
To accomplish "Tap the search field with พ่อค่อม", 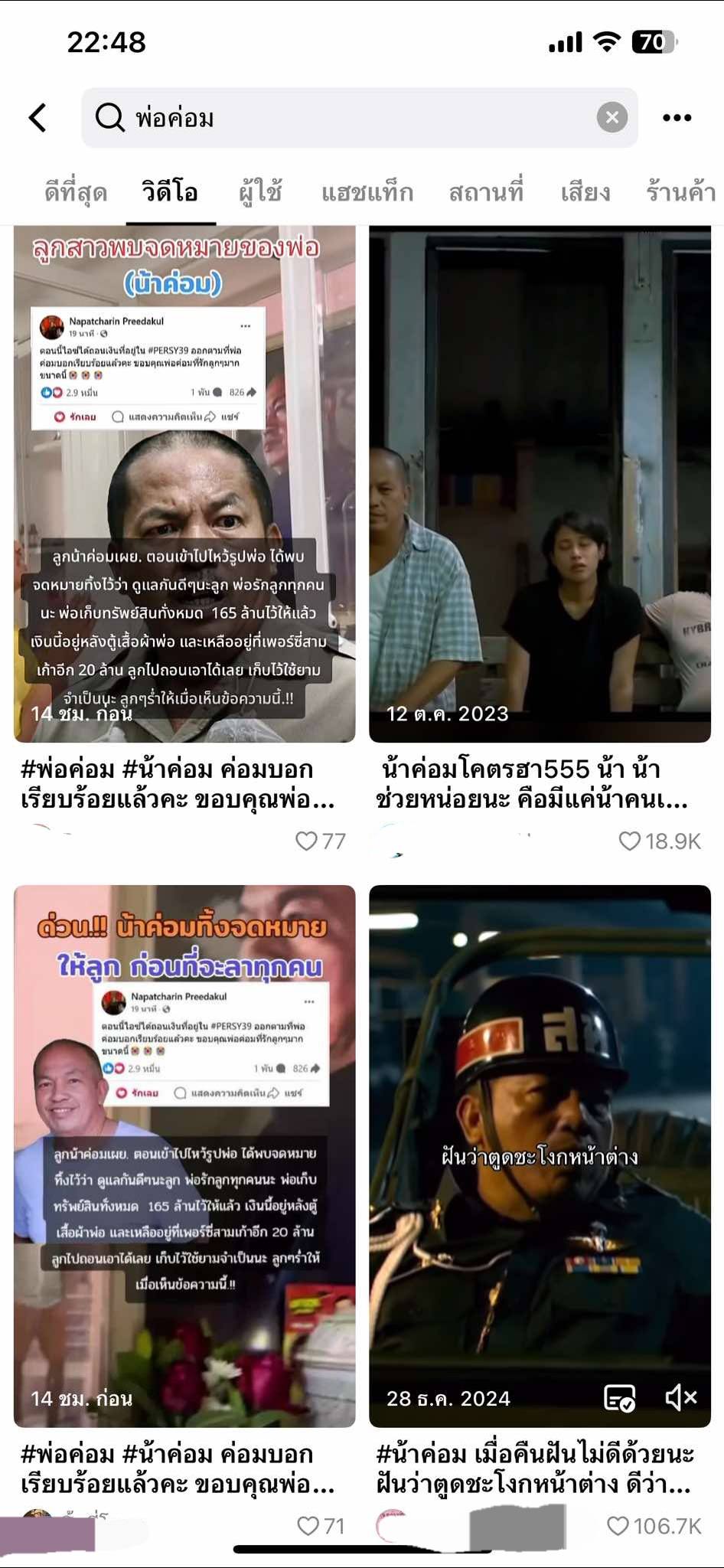I will (x=344, y=118).
